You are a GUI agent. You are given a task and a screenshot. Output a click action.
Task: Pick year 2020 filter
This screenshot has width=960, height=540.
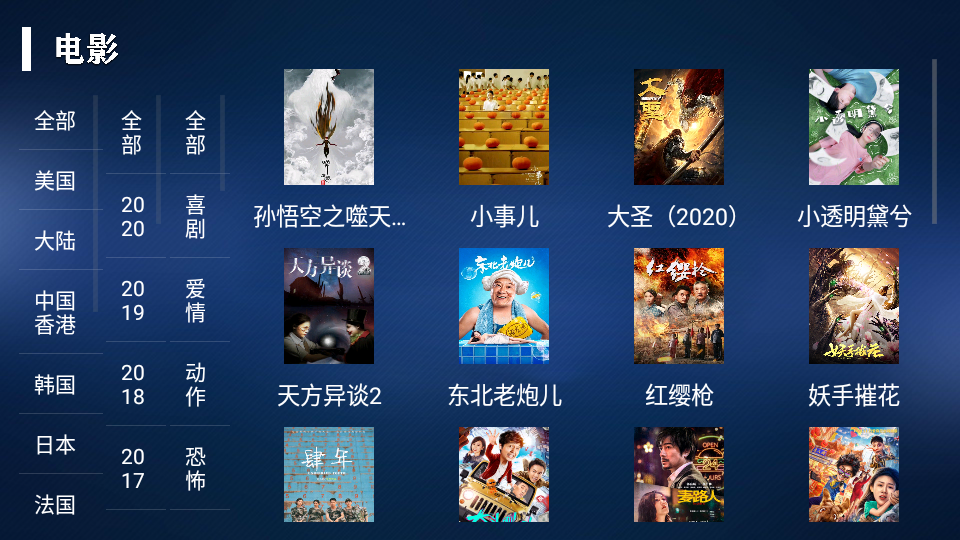(x=133, y=217)
